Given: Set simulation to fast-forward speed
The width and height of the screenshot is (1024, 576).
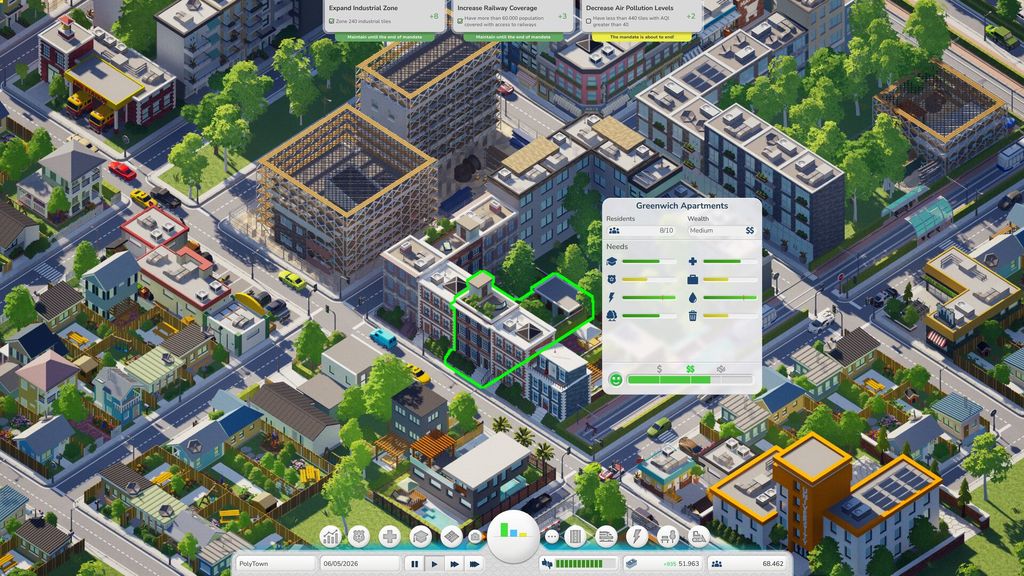Looking at the screenshot, I should tap(454, 564).
